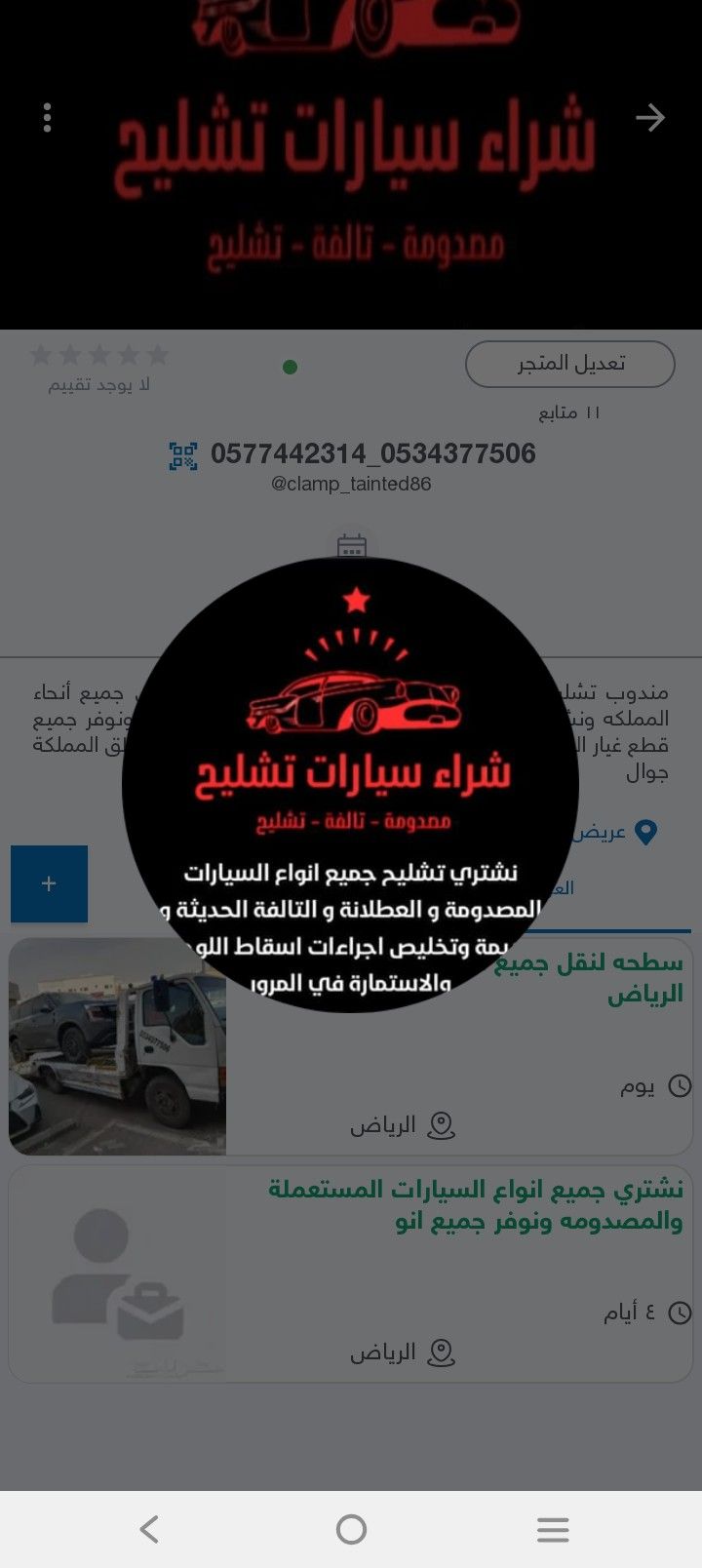Tap the green online status dot
This screenshot has height=1568, width=702.
(290, 366)
